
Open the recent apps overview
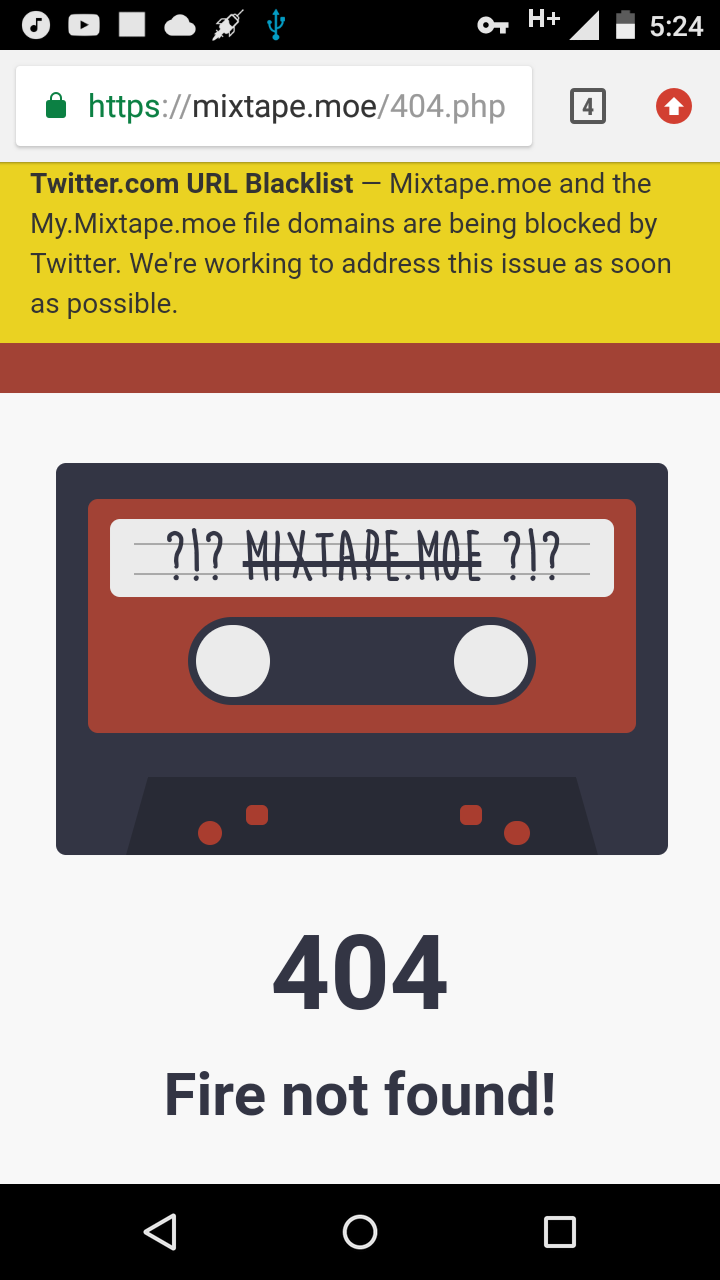560,1231
